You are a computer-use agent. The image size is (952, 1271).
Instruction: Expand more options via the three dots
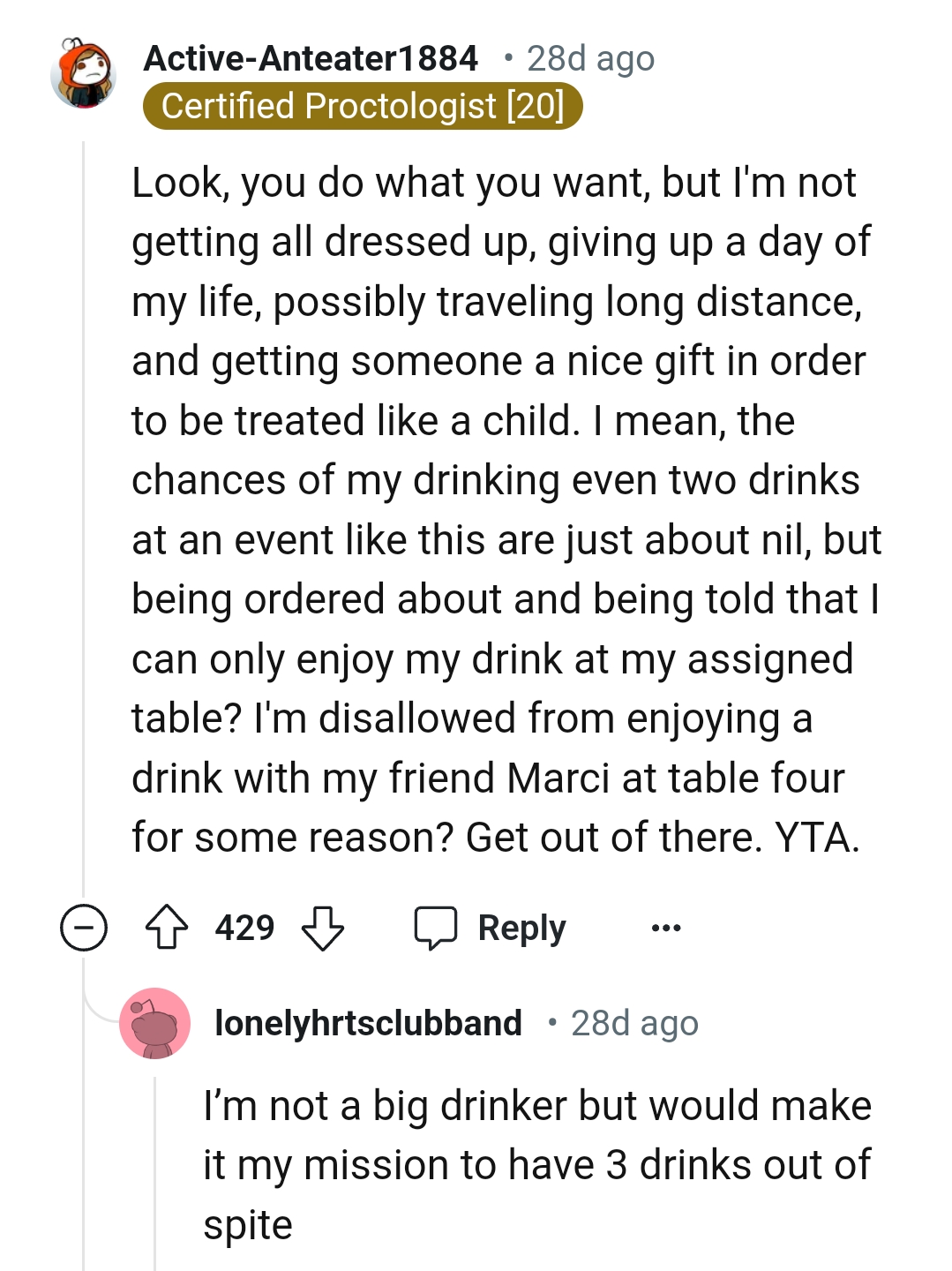point(668,927)
